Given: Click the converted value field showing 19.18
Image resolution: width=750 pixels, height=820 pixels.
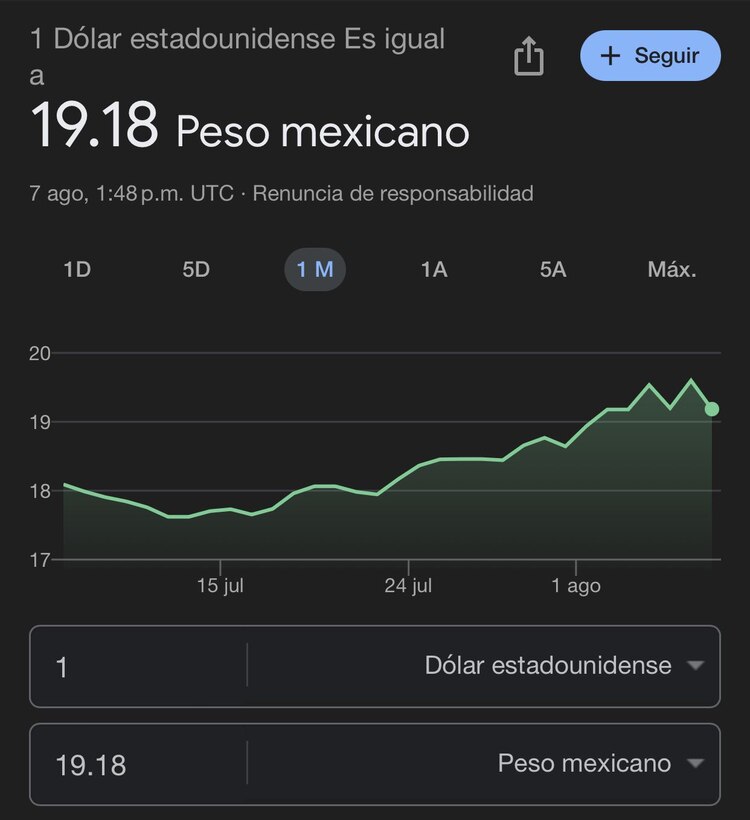Looking at the screenshot, I should coord(120,764).
